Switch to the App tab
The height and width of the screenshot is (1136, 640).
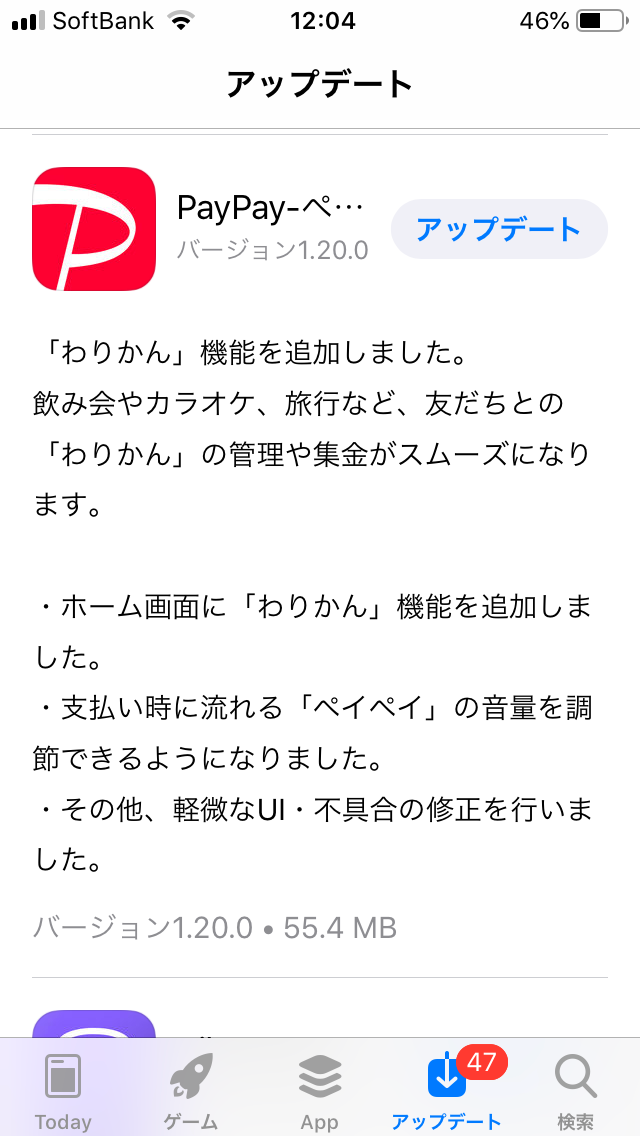pyautogui.click(x=320, y=1090)
